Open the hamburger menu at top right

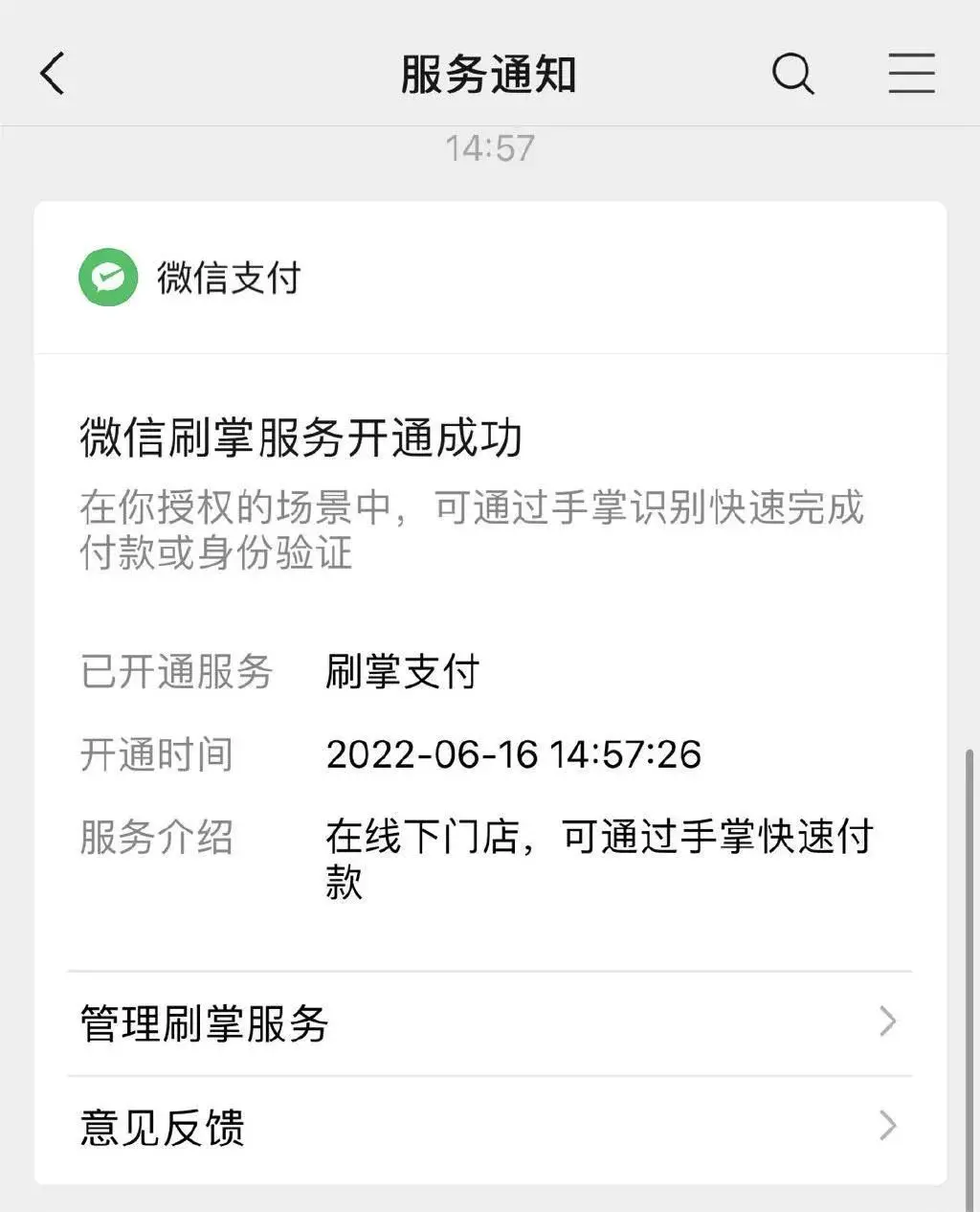911,74
